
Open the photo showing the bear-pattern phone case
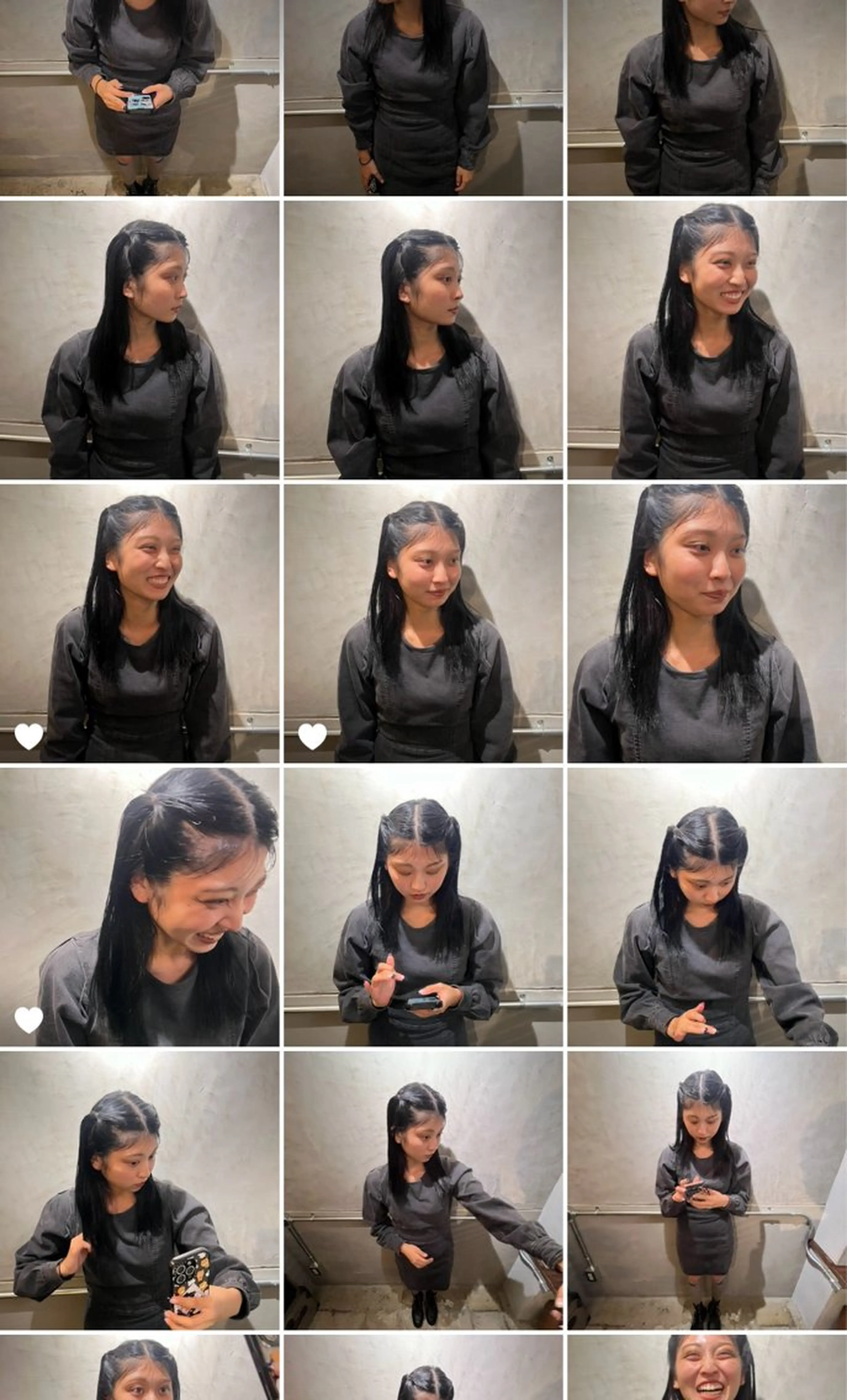click(x=139, y=1190)
